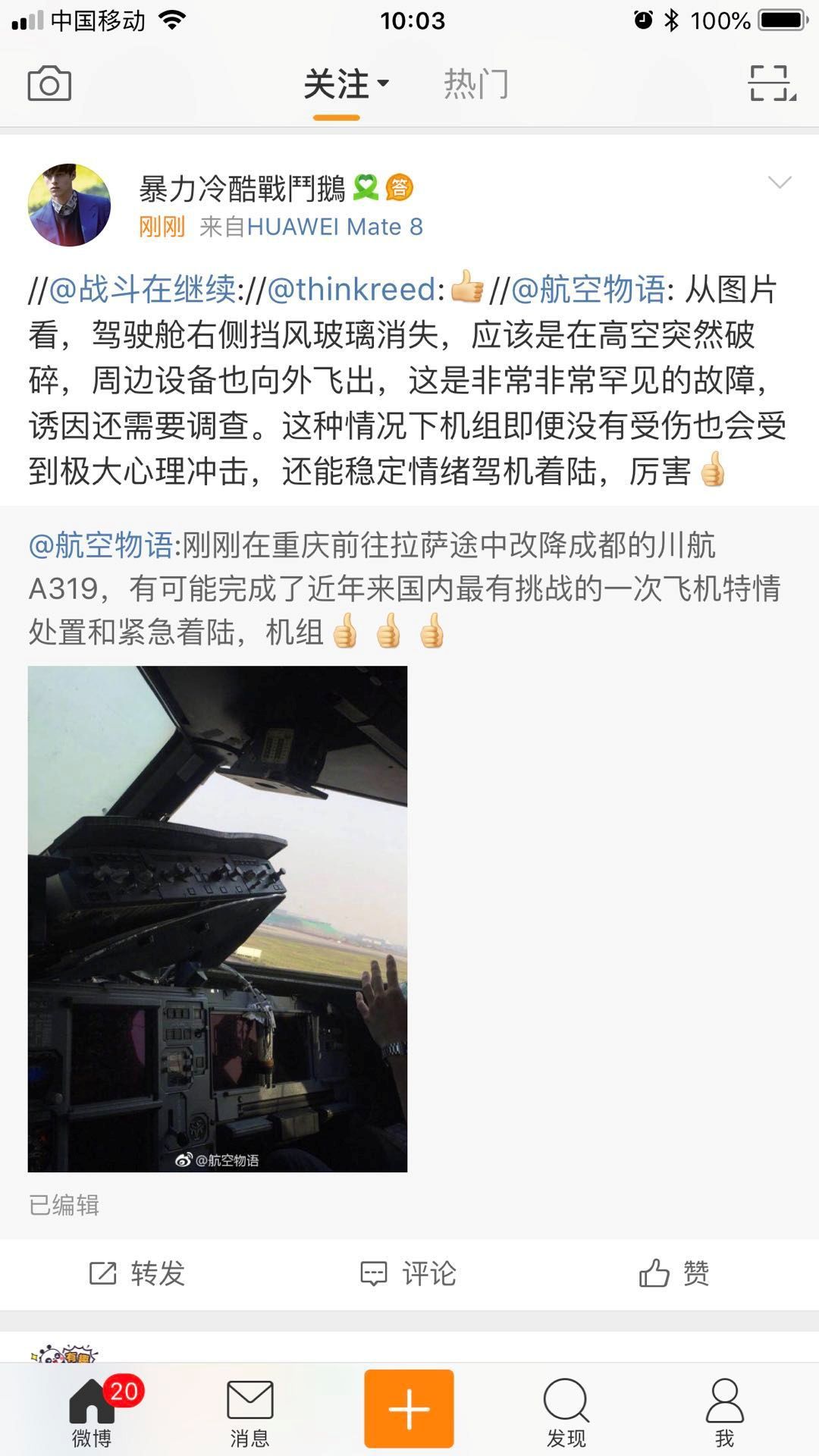Open the @战斗在继续 mention link
The height and width of the screenshot is (1456, 819).
point(142,290)
